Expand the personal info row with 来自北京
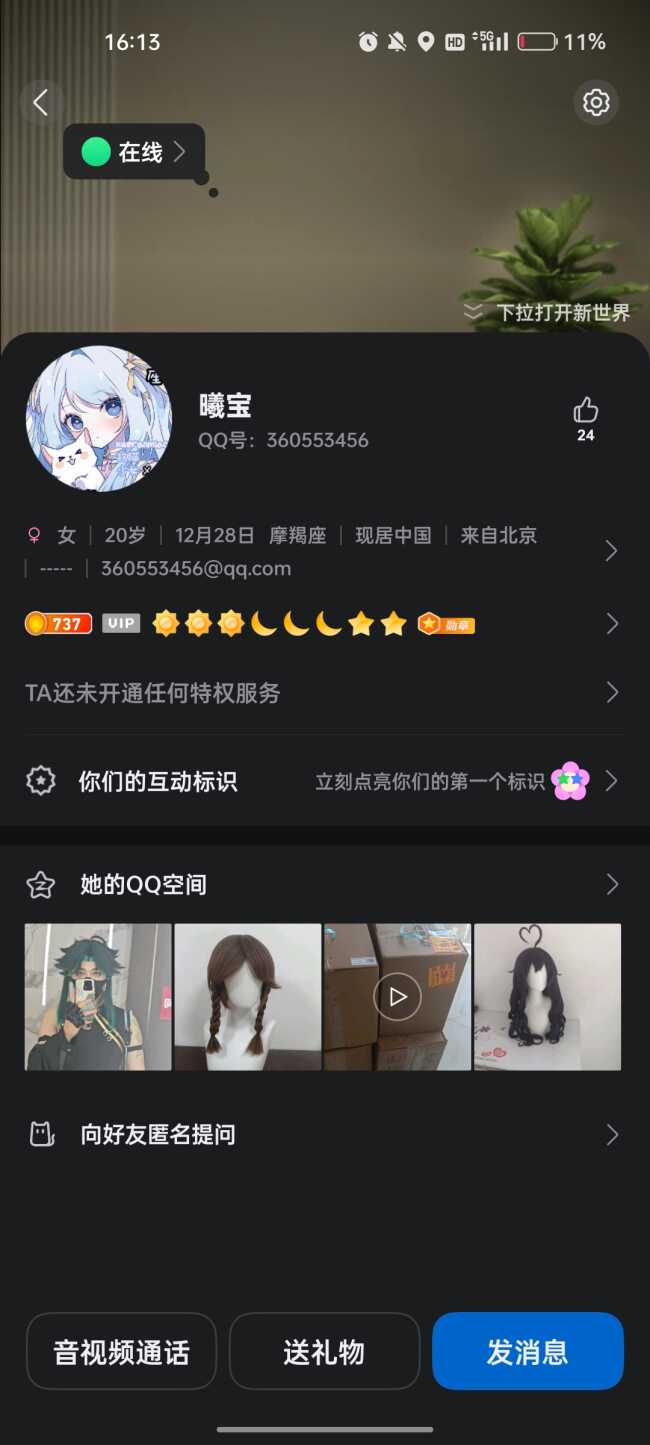The height and width of the screenshot is (1445, 650). click(x=611, y=551)
